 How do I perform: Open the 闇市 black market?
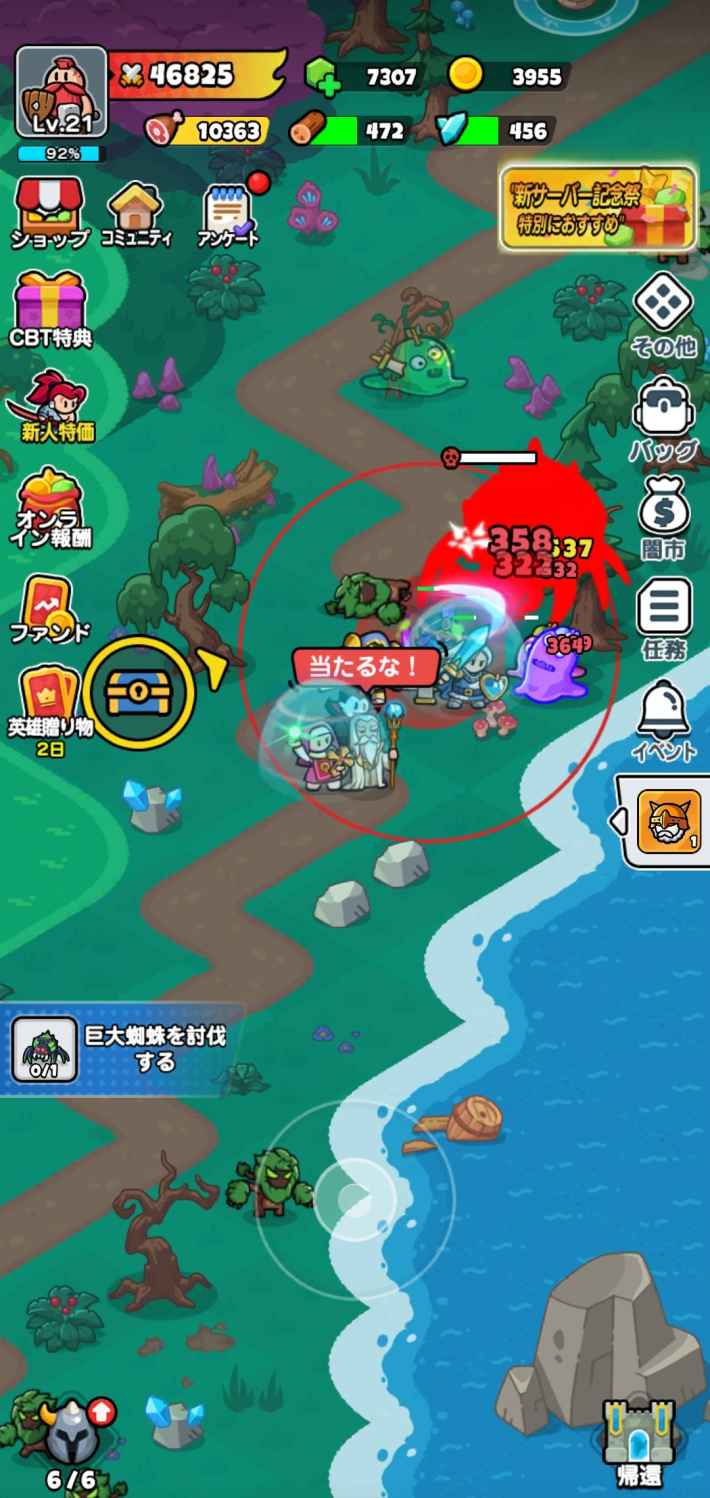(x=664, y=517)
